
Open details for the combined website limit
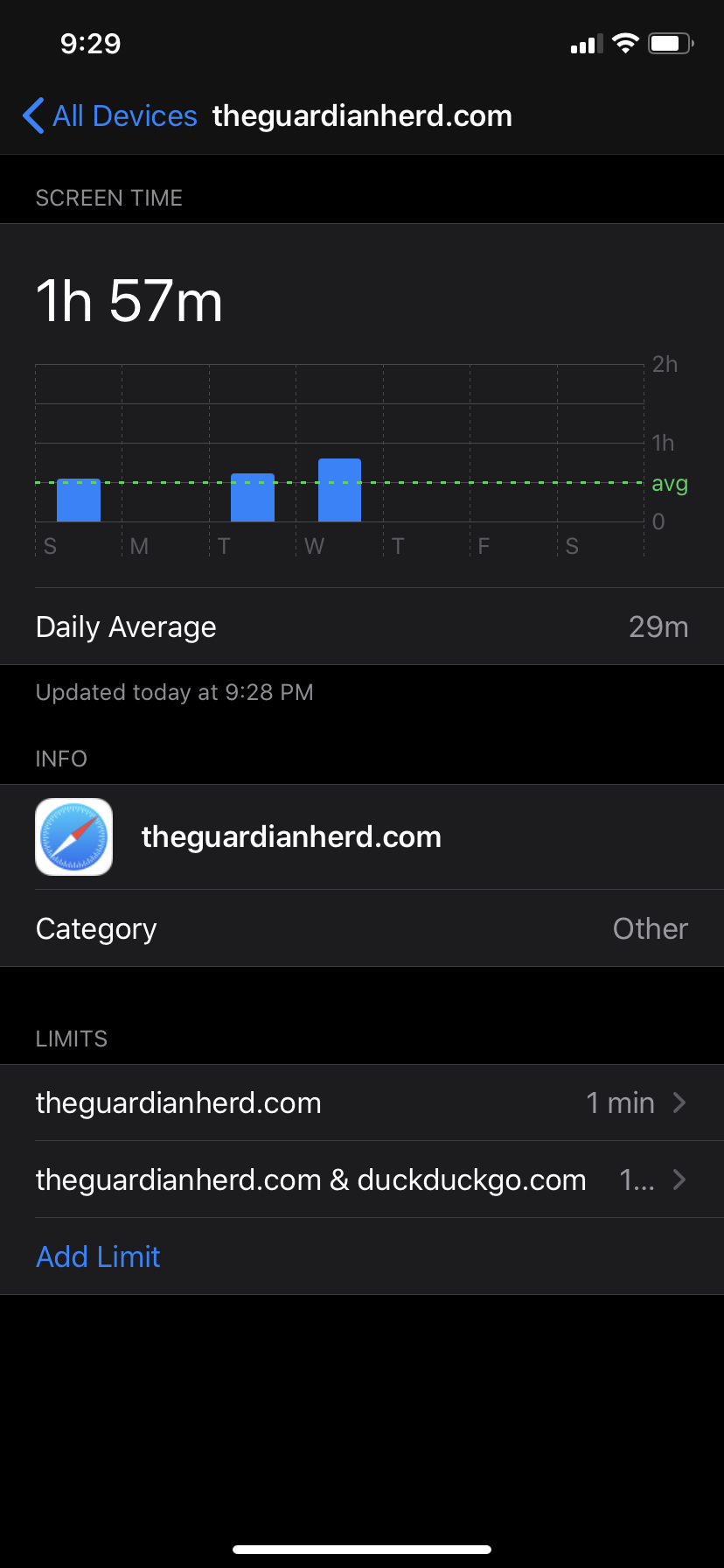click(x=362, y=1179)
